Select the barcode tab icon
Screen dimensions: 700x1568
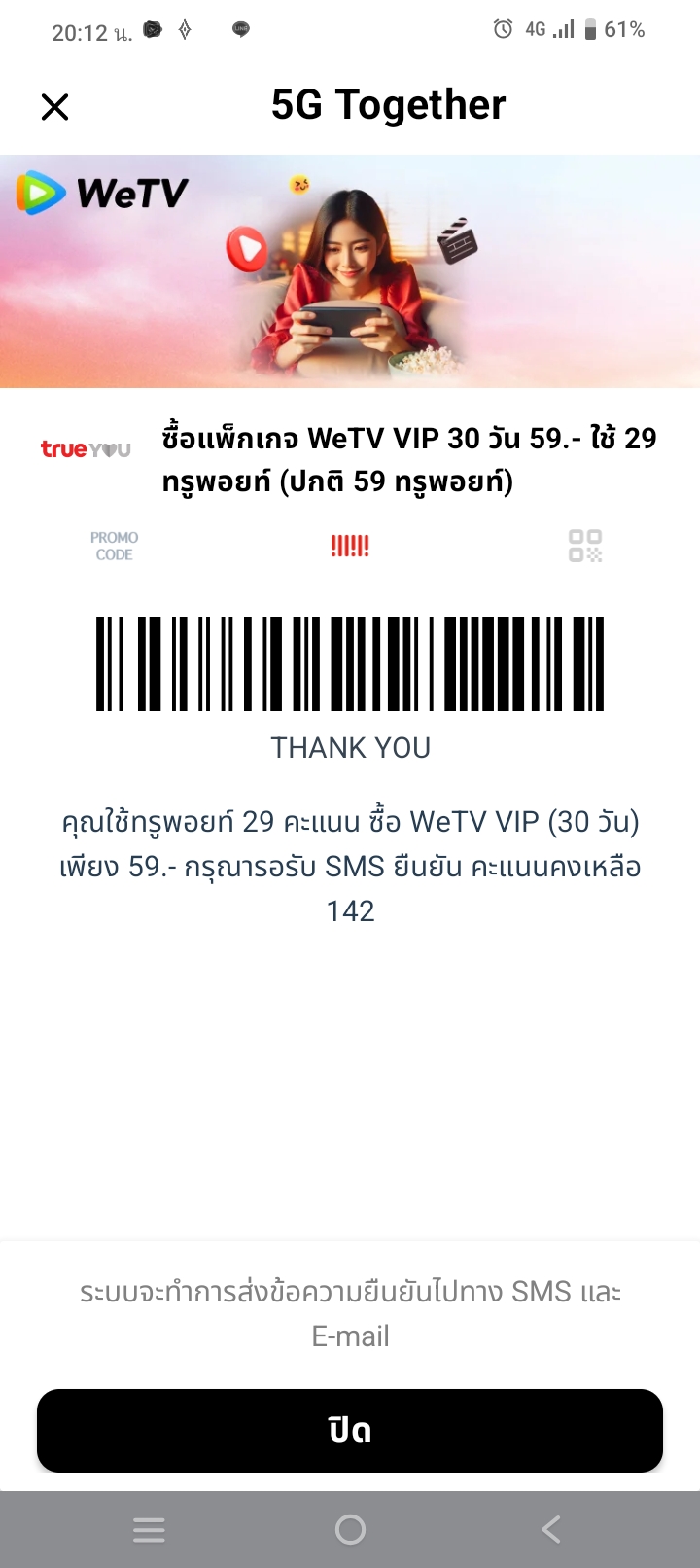point(350,547)
